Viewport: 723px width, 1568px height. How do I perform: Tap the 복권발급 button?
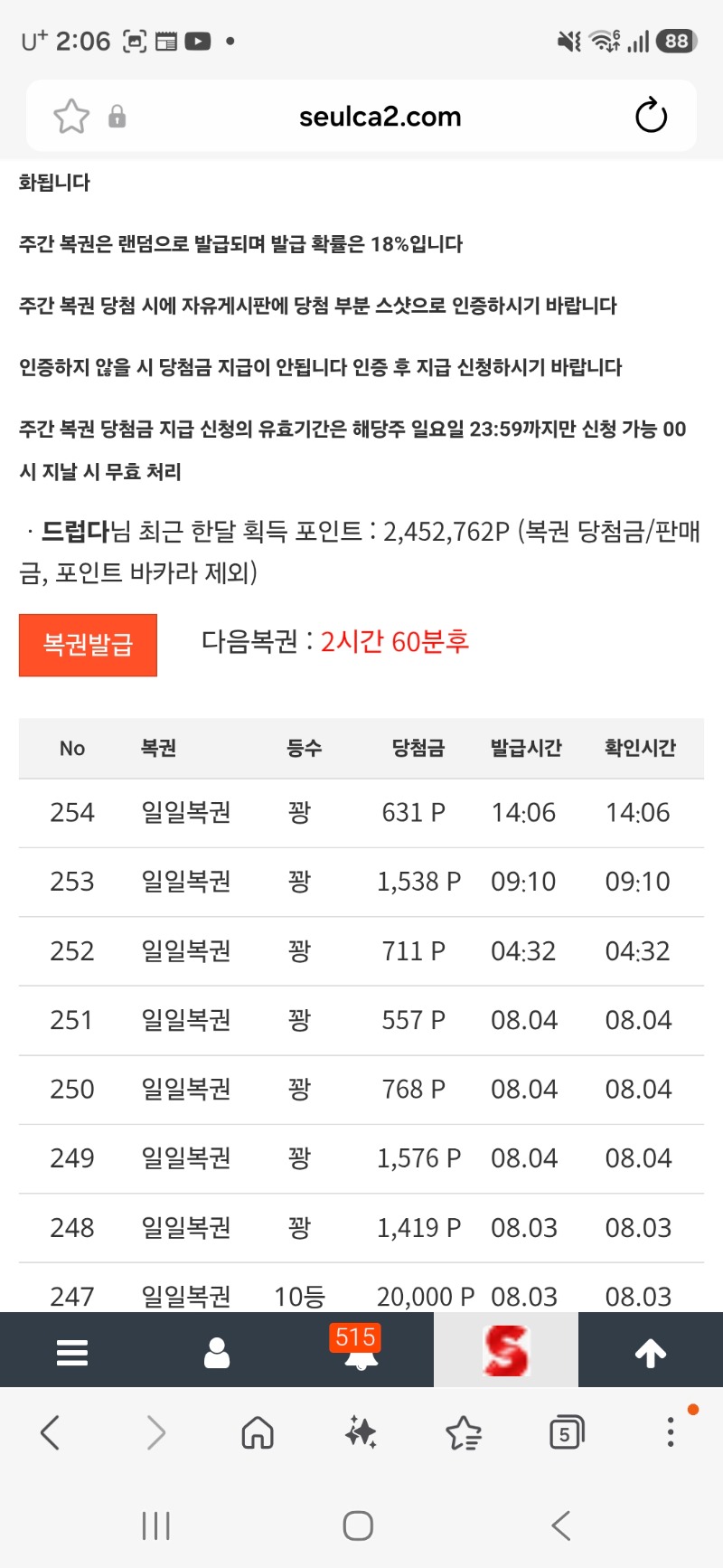88,645
